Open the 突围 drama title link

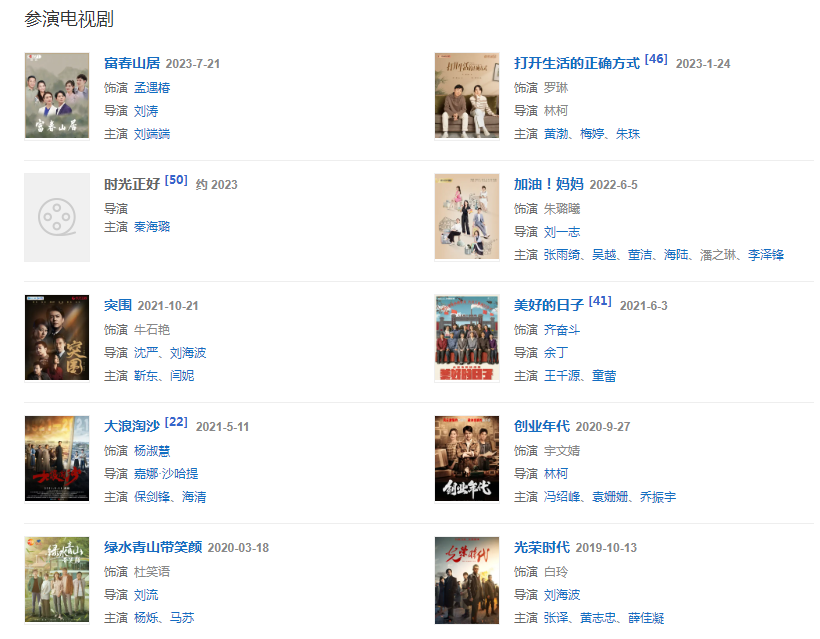click(118, 305)
